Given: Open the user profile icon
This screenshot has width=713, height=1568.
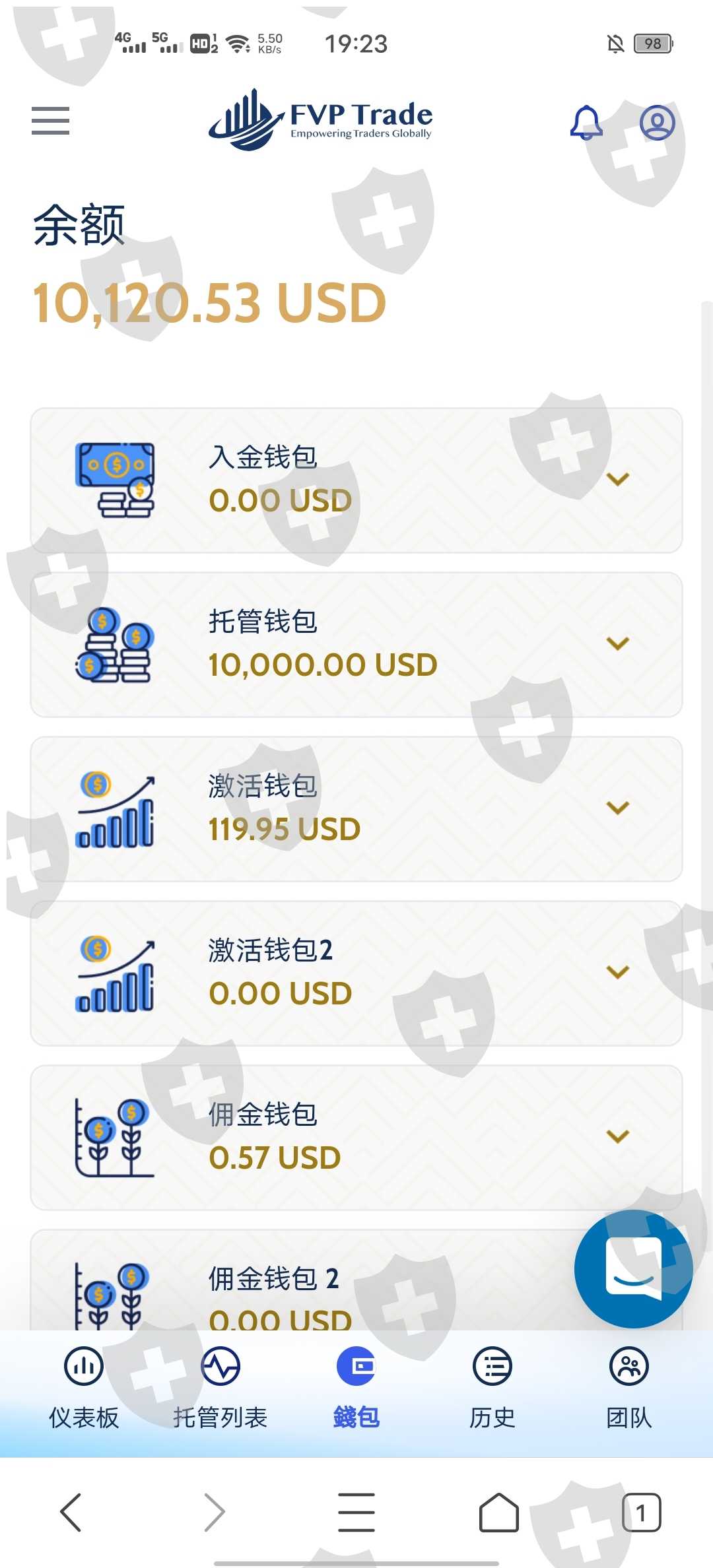Looking at the screenshot, I should coord(657,123).
